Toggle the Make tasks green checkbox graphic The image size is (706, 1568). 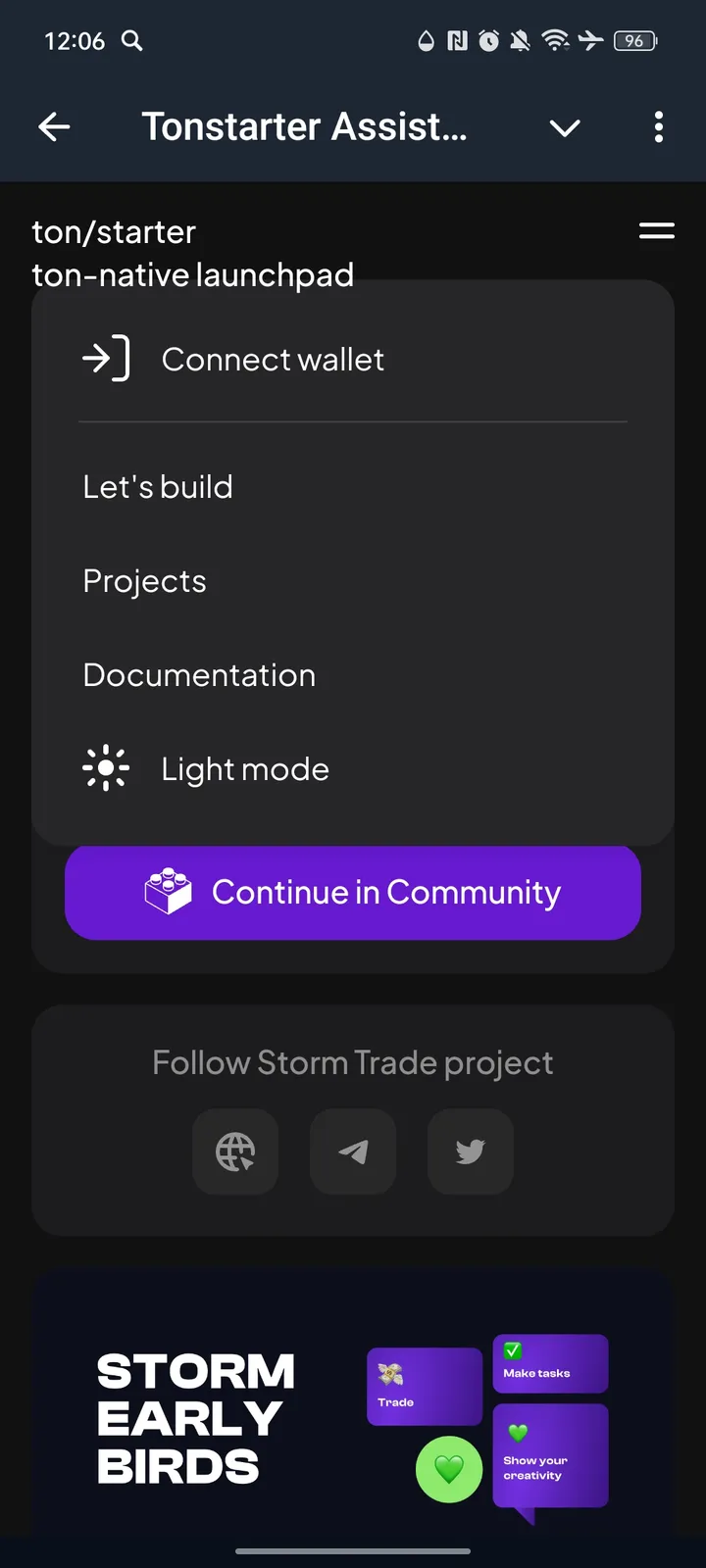[x=514, y=1347]
